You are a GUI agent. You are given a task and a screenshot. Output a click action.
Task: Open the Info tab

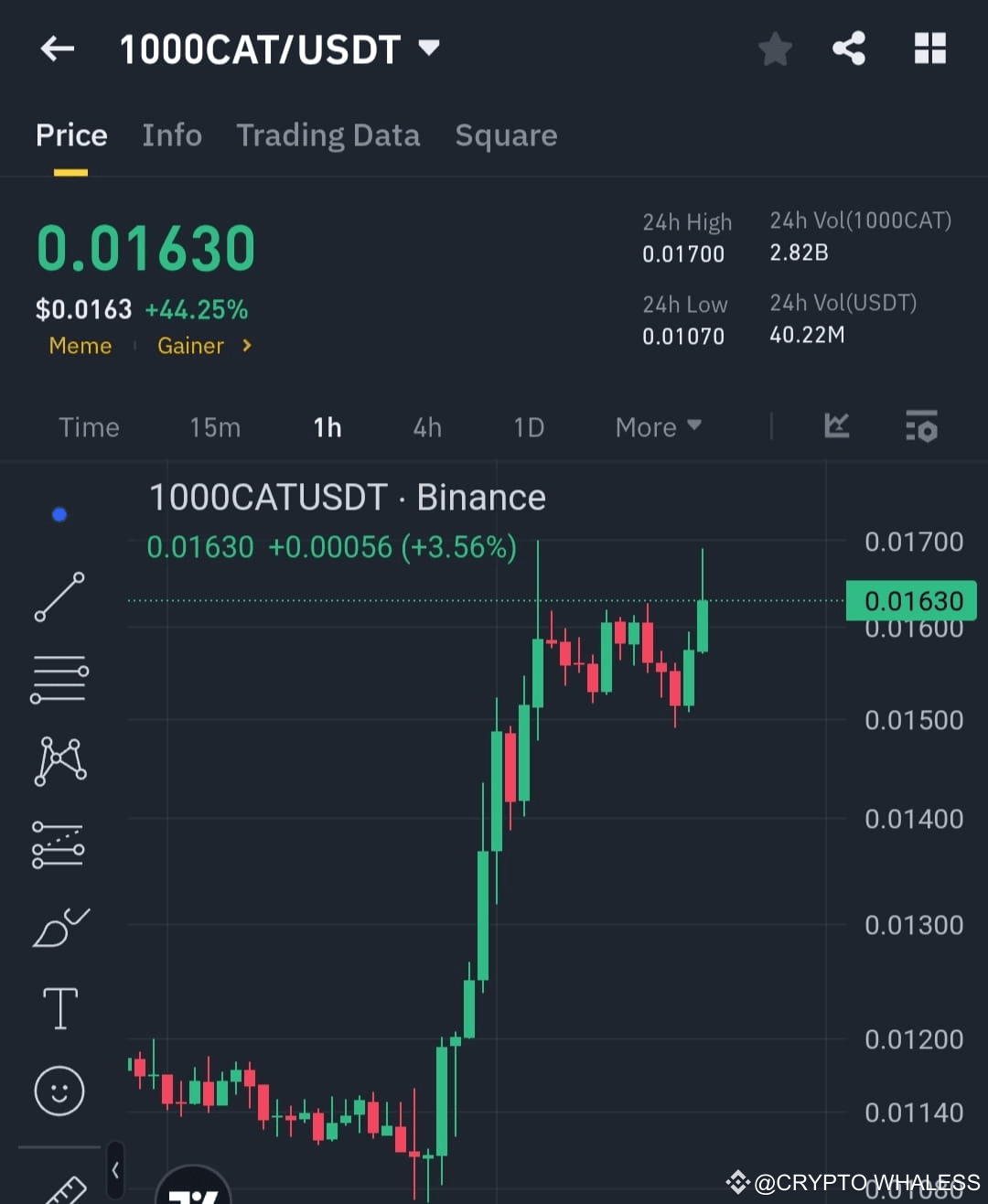[171, 134]
